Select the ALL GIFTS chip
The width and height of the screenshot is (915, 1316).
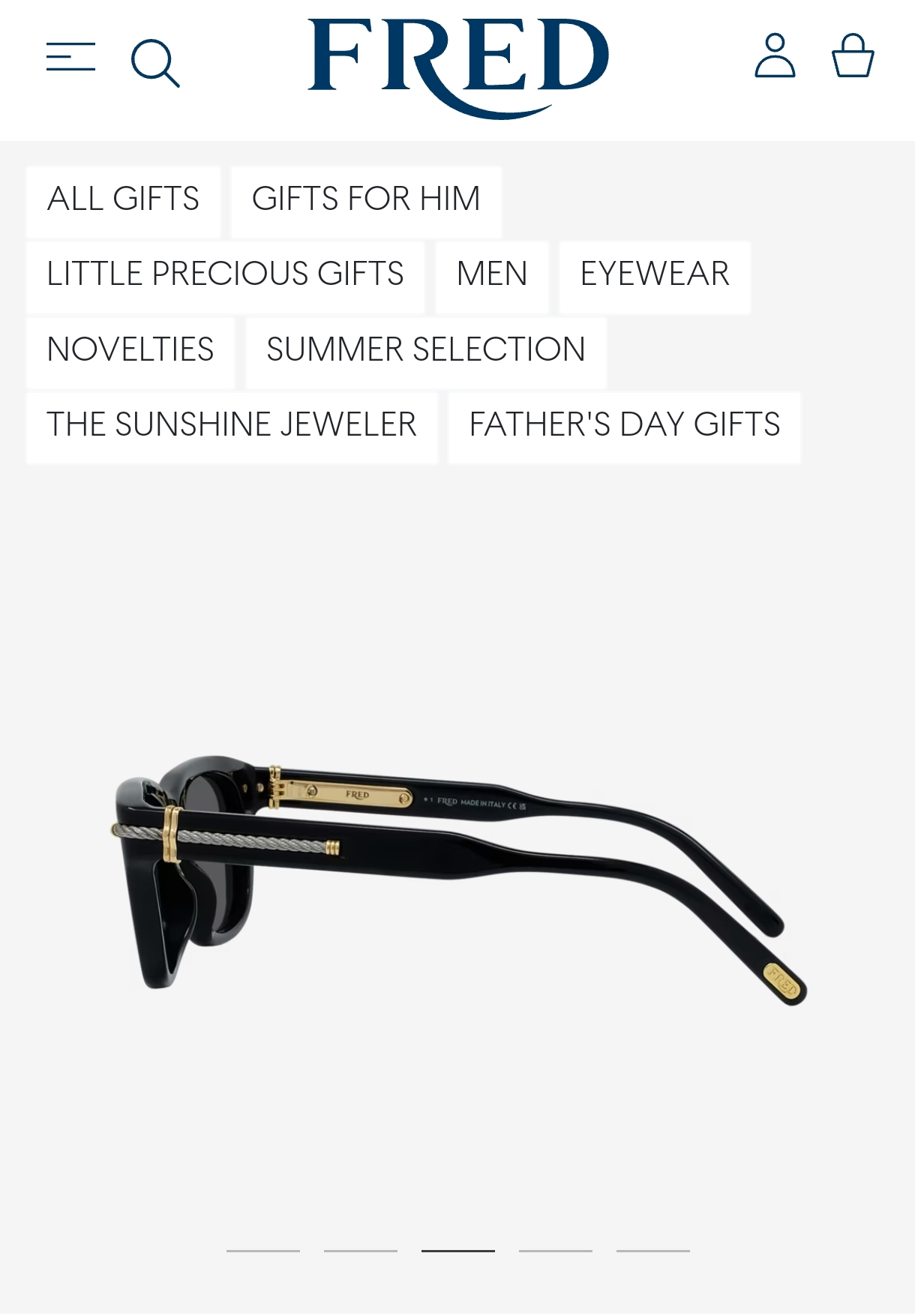(123, 200)
